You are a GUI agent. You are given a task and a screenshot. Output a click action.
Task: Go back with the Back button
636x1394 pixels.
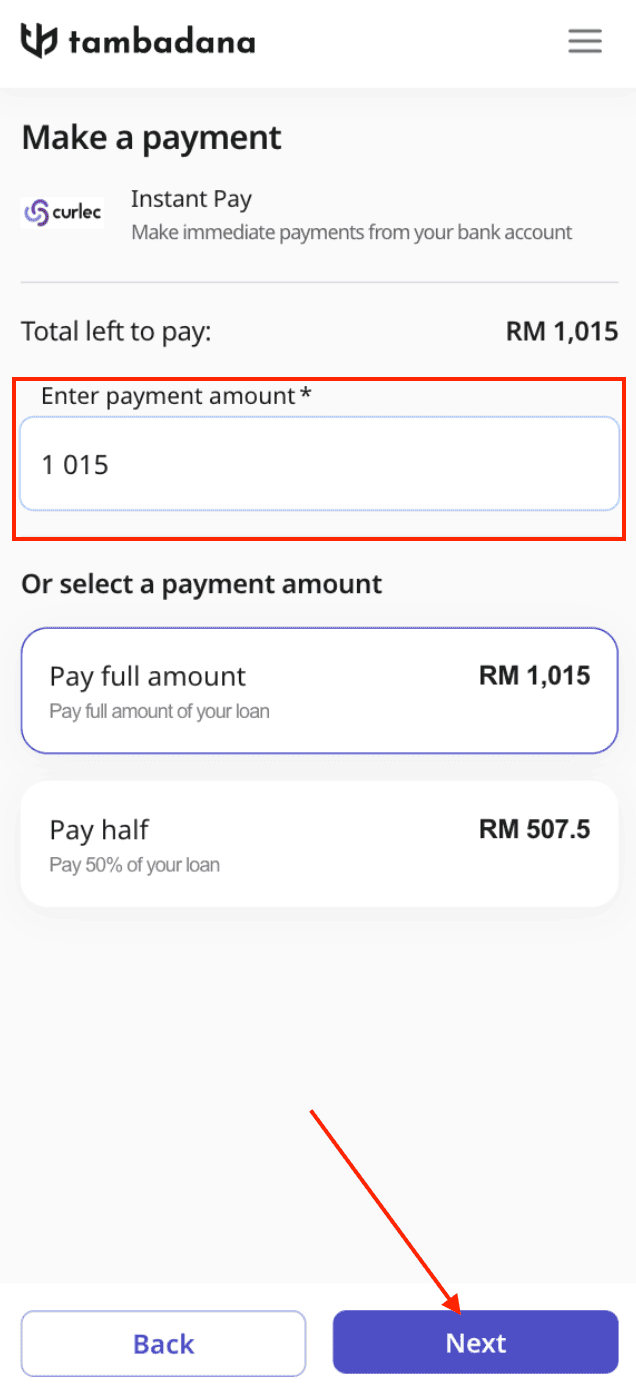coord(163,1342)
